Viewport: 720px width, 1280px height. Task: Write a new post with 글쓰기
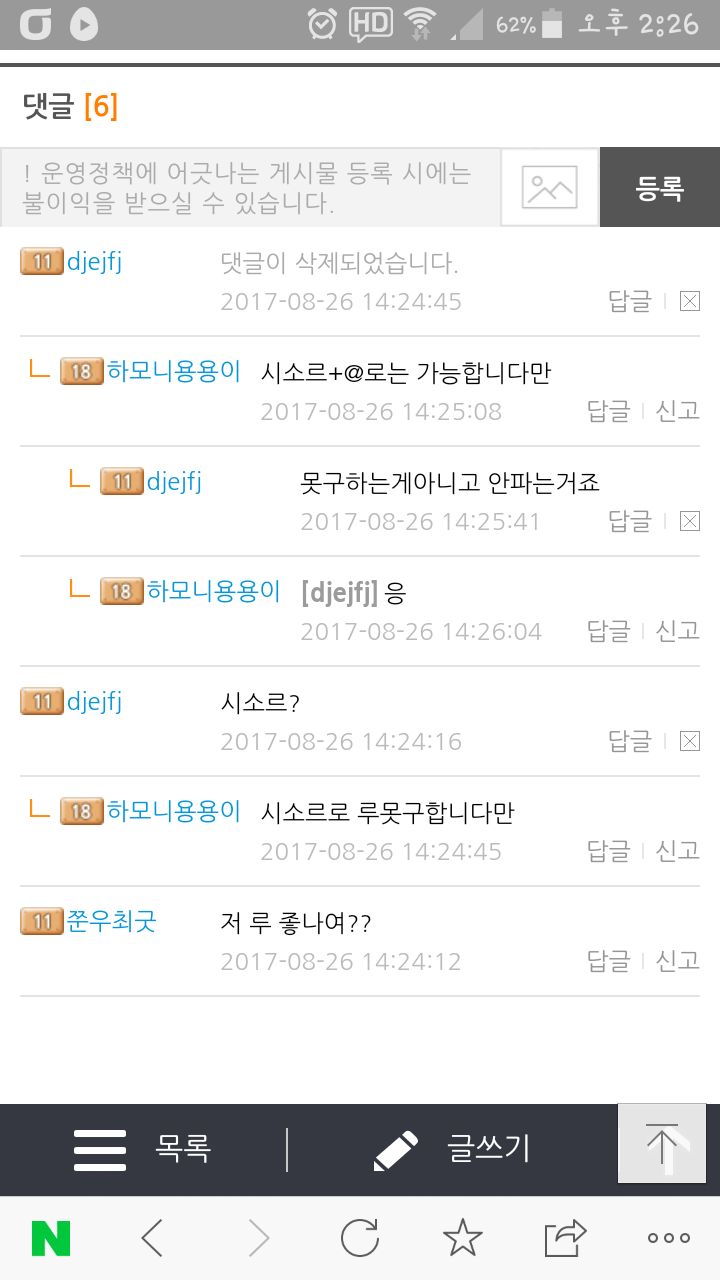[x=452, y=1149]
